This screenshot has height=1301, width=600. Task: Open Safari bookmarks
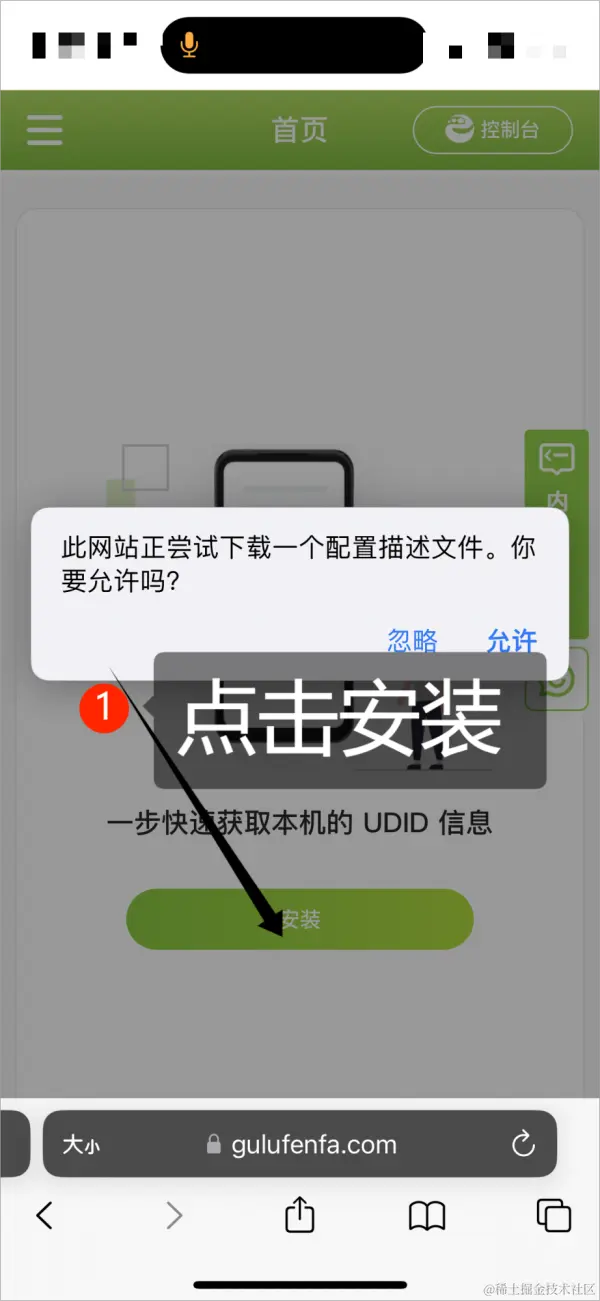coord(427,1215)
